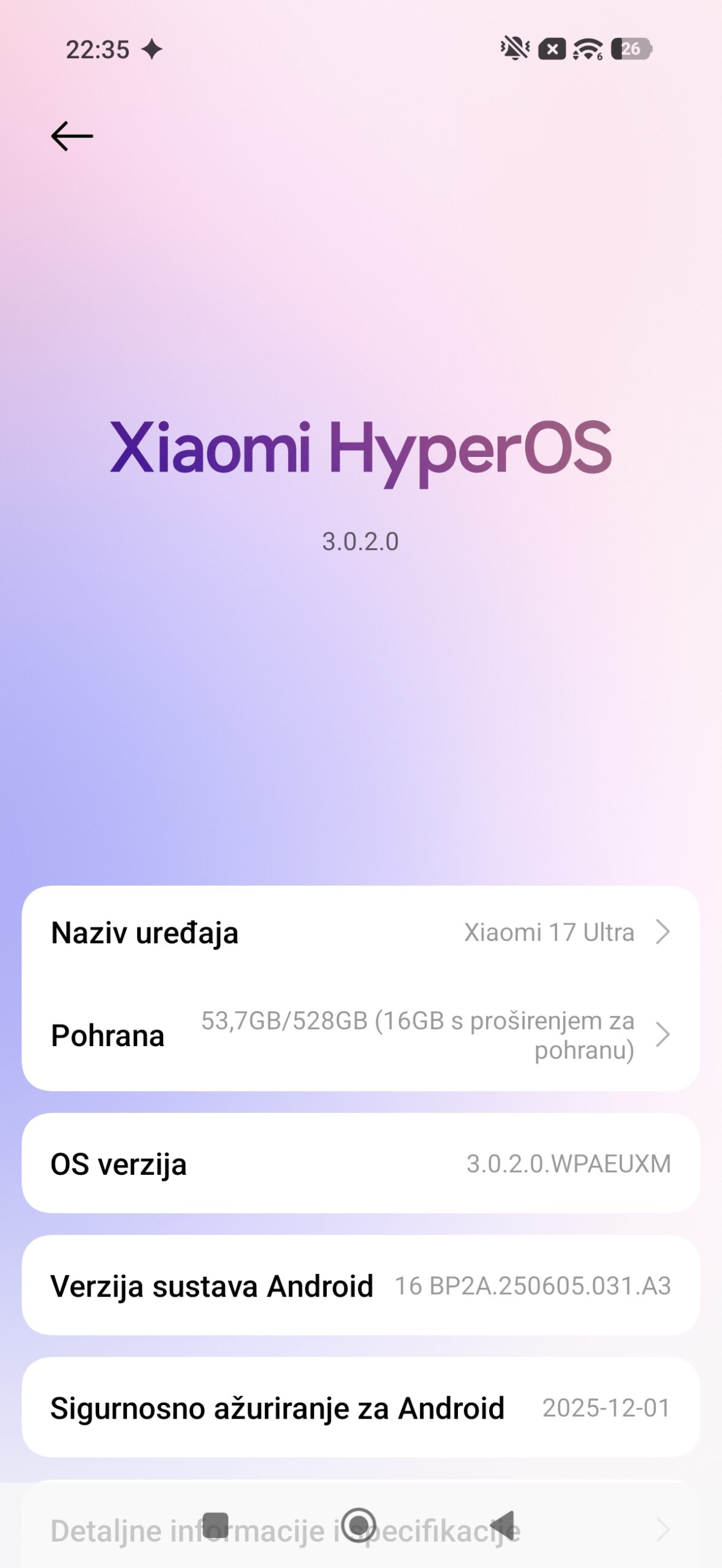Tap the system home button

click(x=359, y=1524)
